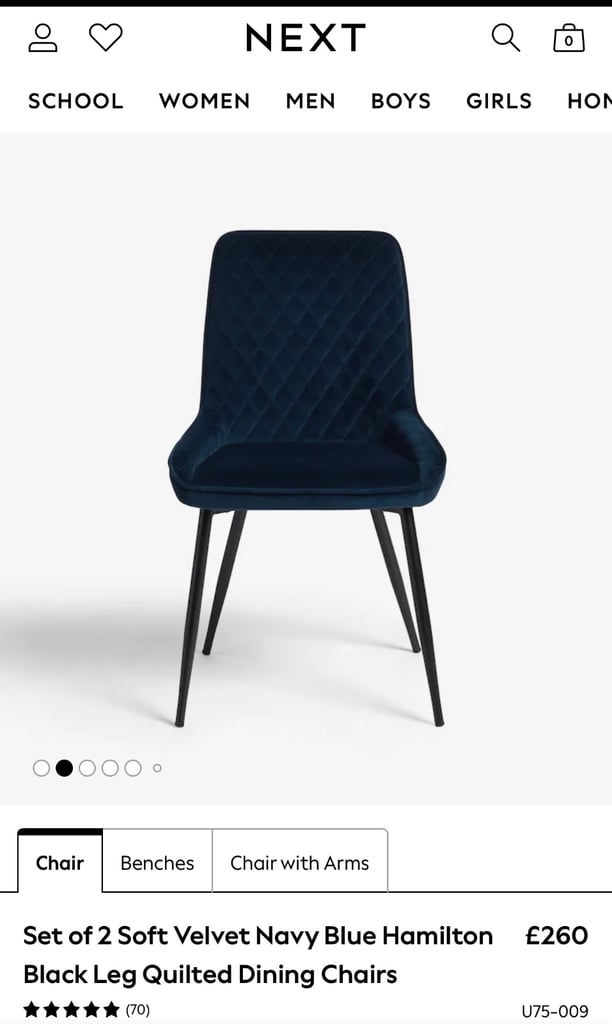Go to the Girls category
Viewport: 612px width, 1024px height.
pos(499,101)
